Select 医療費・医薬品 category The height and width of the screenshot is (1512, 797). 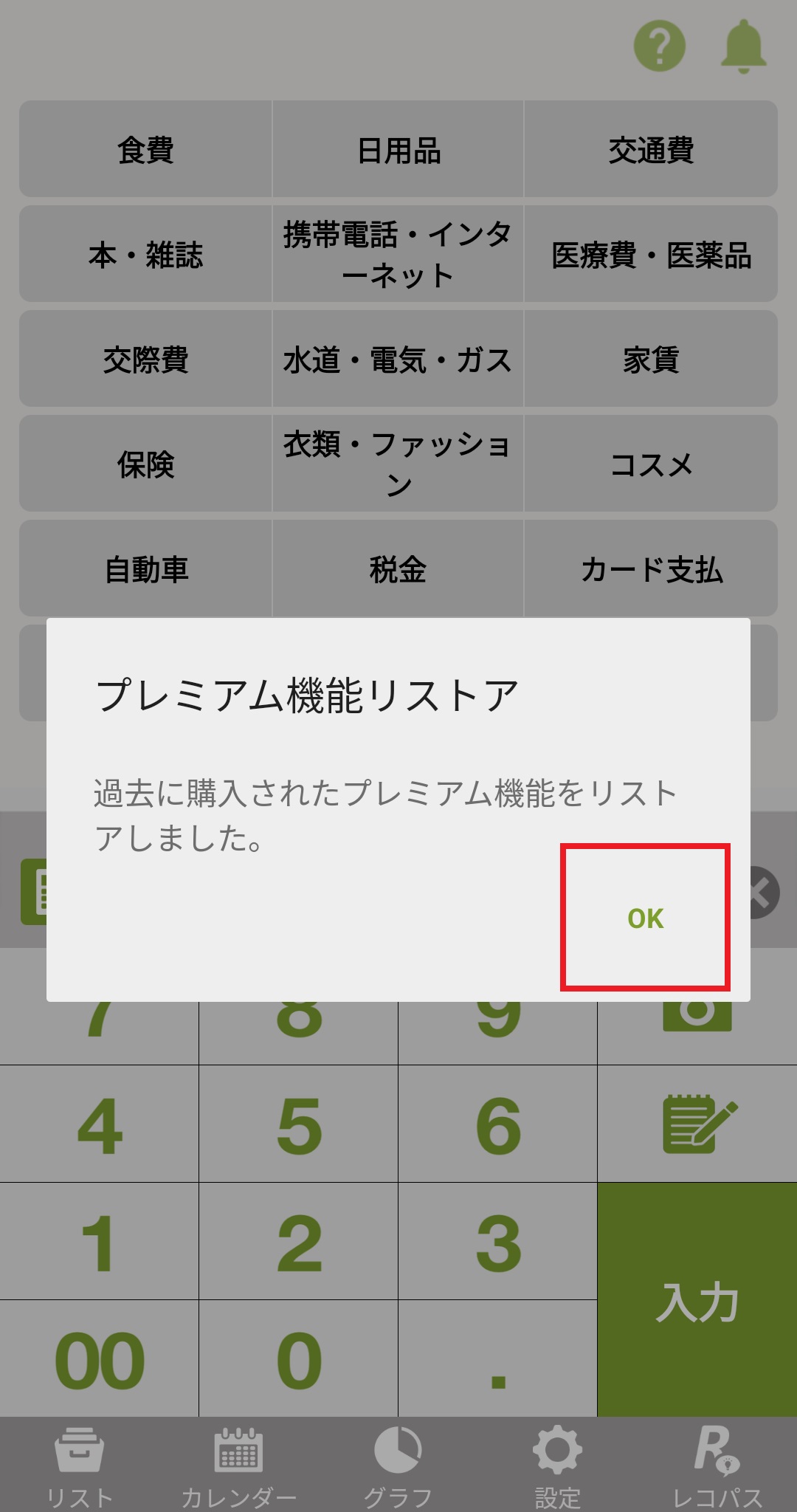pos(650,255)
